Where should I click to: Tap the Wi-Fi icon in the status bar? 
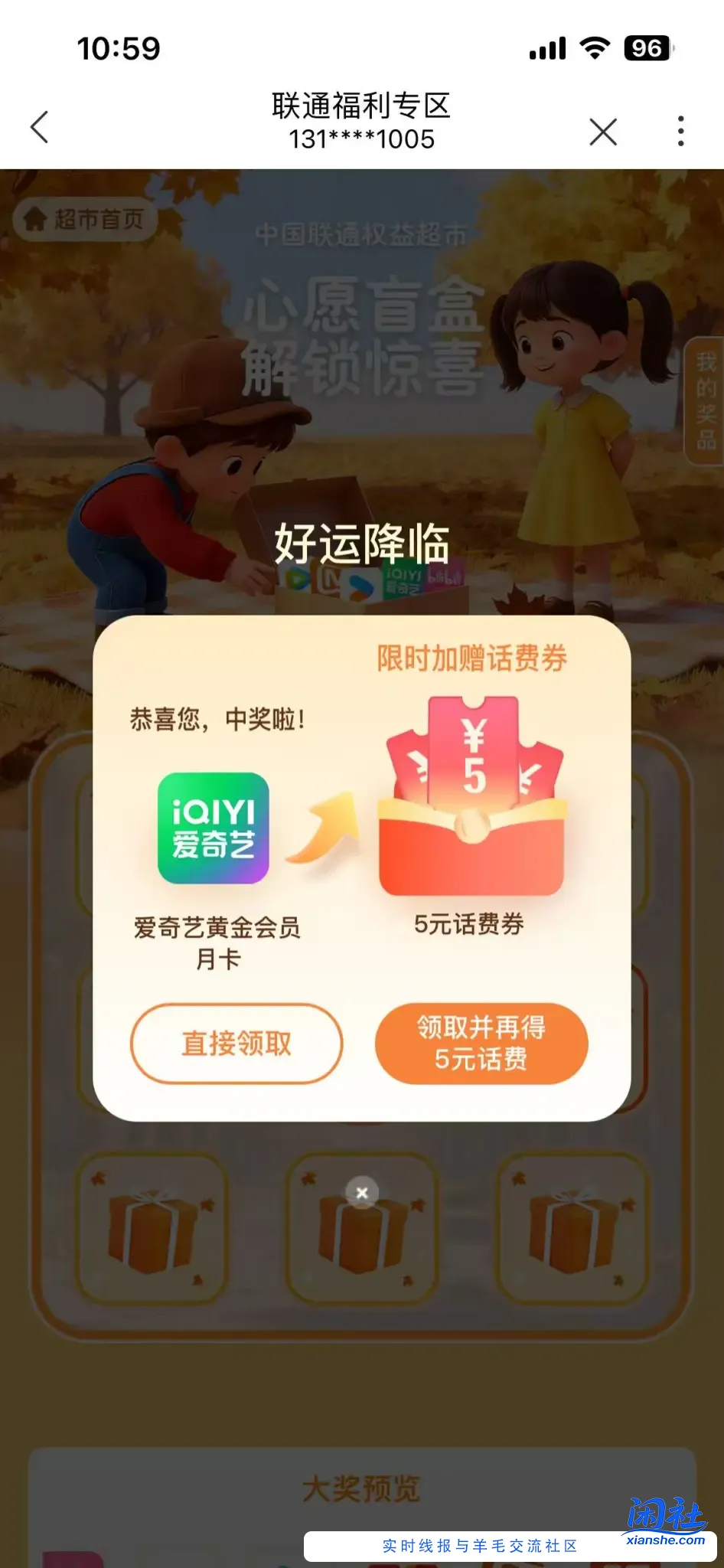595,47
